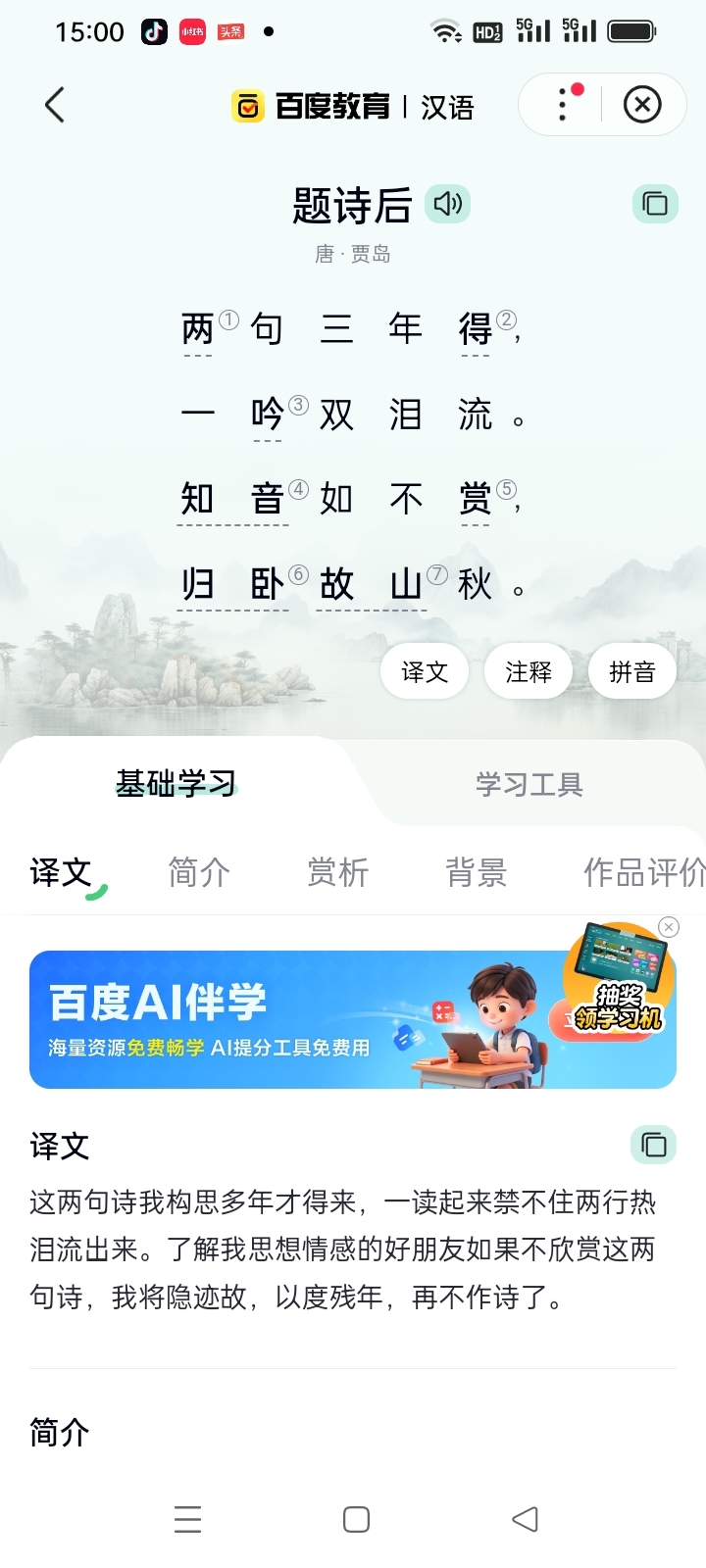Show annotations with the 注释 chip
706x1568 pixels.
(529, 671)
